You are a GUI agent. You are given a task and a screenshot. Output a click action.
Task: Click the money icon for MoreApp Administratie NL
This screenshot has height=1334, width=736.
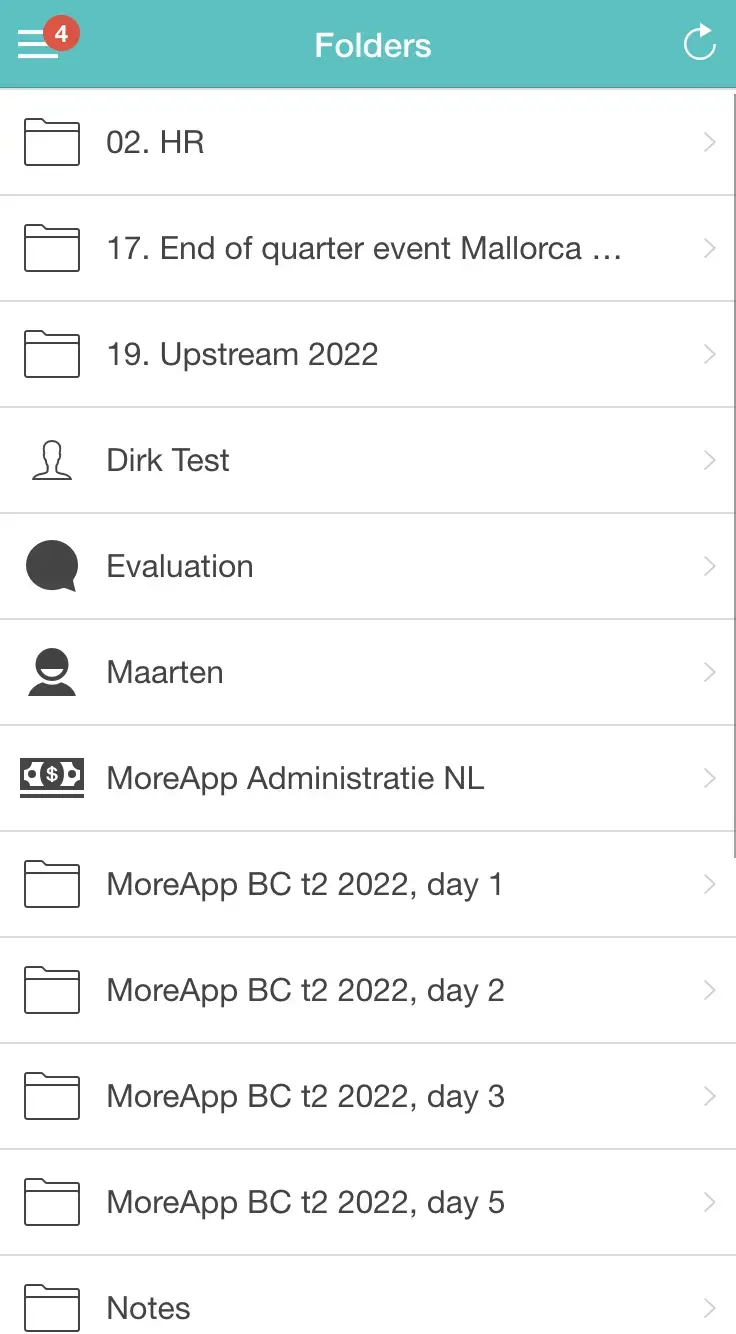click(x=51, y=778)
